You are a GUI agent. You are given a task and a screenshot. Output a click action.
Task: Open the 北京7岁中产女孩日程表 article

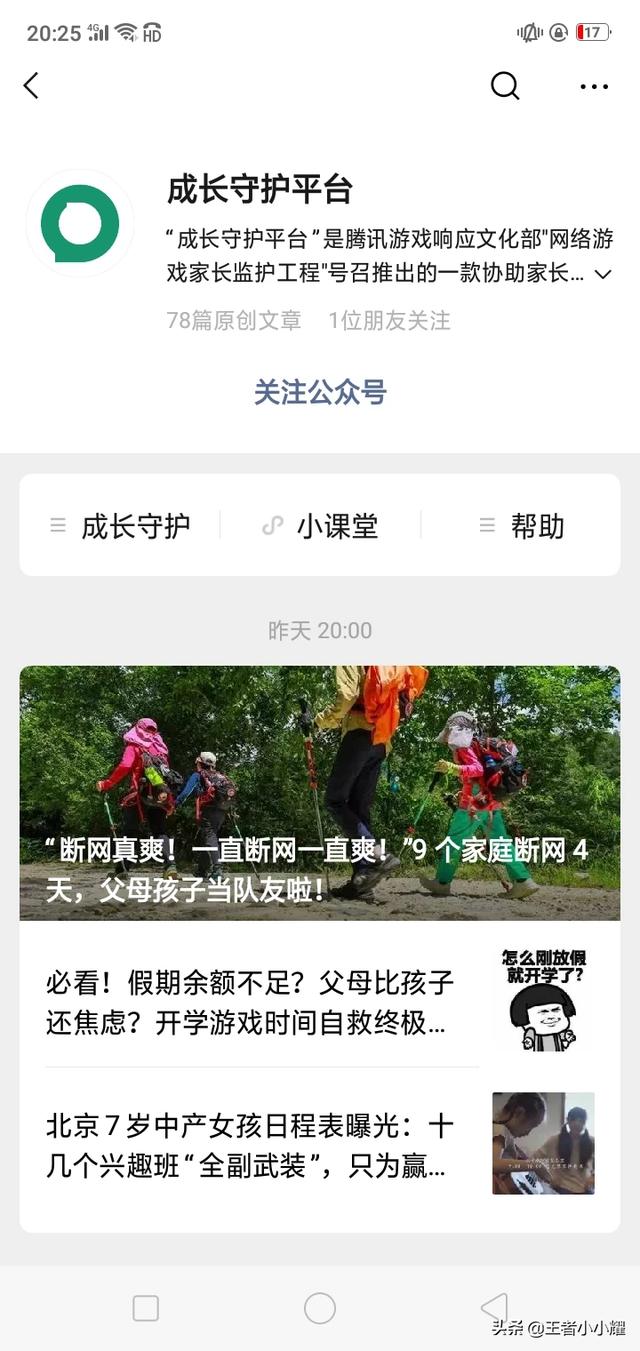click(250, 1146)
